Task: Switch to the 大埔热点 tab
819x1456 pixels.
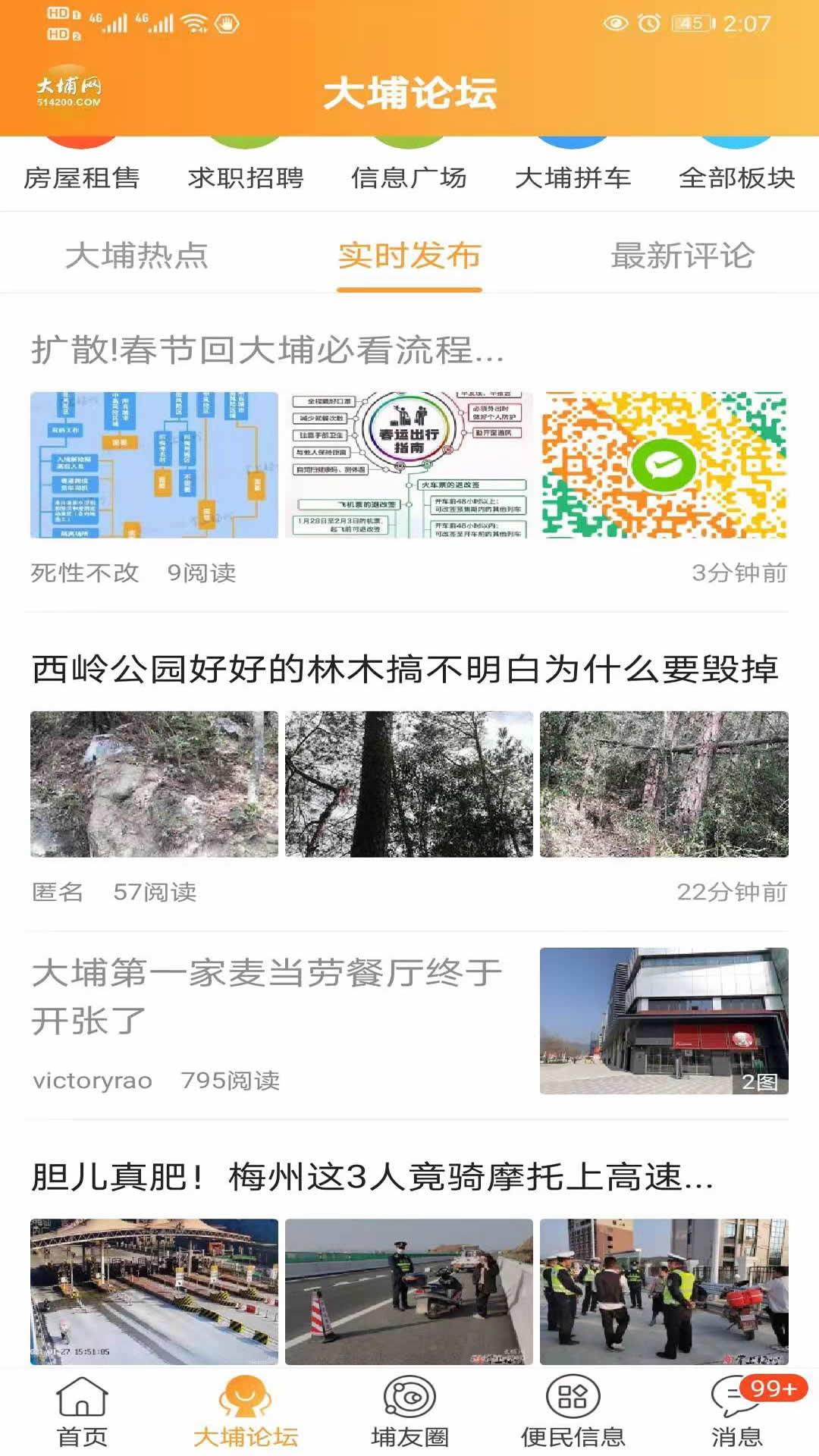Action: (141, 256)
